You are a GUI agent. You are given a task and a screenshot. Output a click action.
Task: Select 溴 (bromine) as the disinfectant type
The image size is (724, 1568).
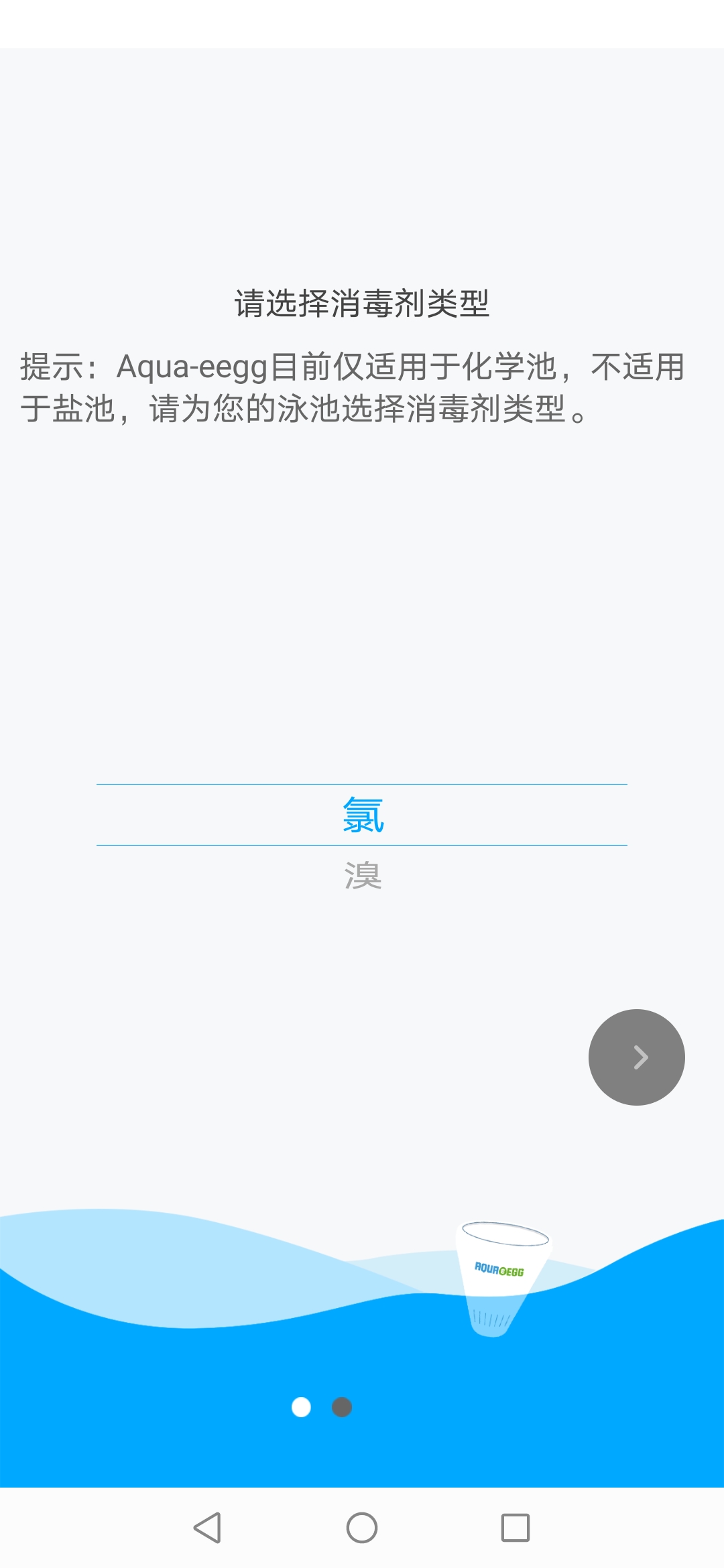[363, 876]
